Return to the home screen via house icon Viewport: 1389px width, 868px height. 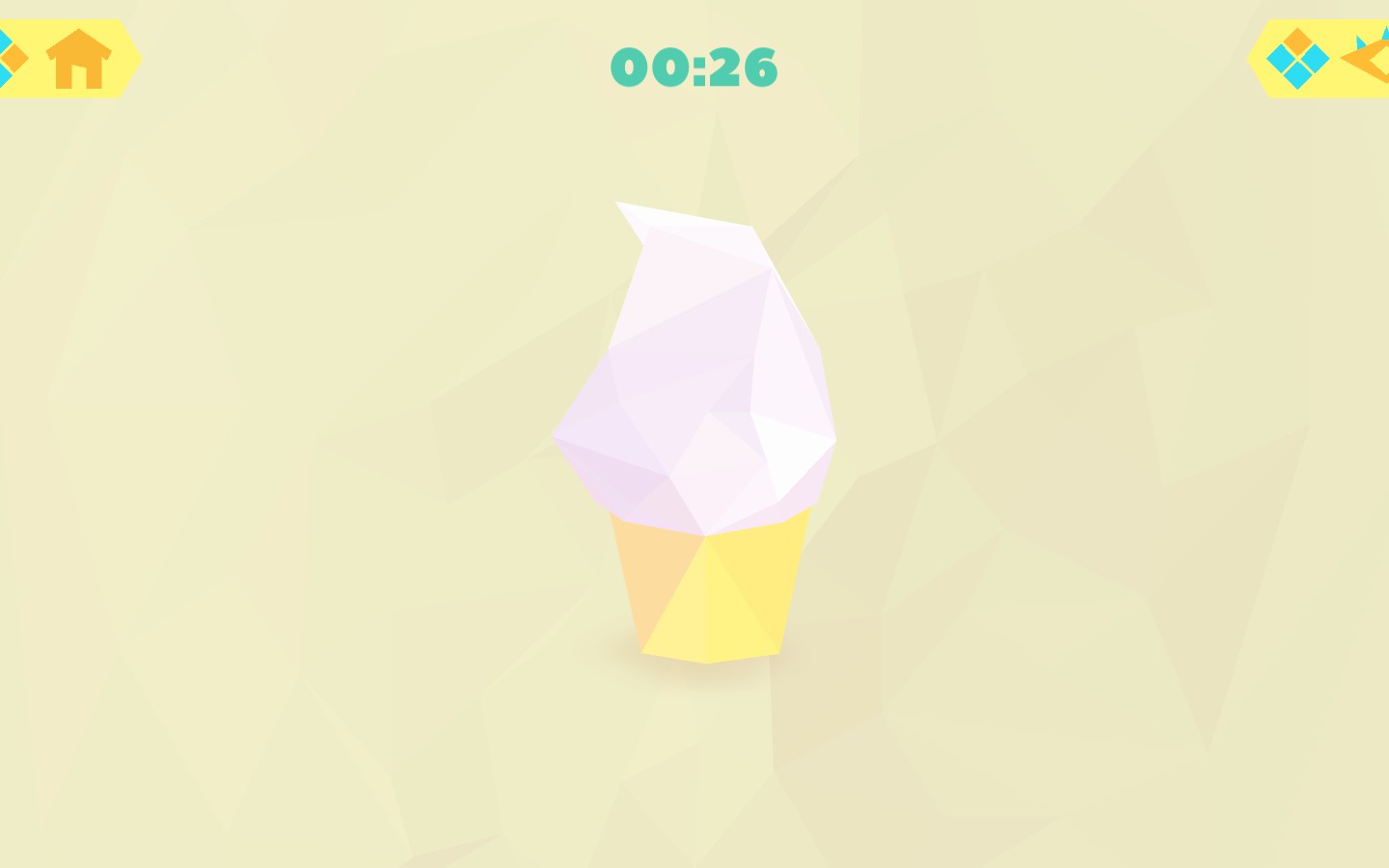pyautogui.click(x=79, y=60)
